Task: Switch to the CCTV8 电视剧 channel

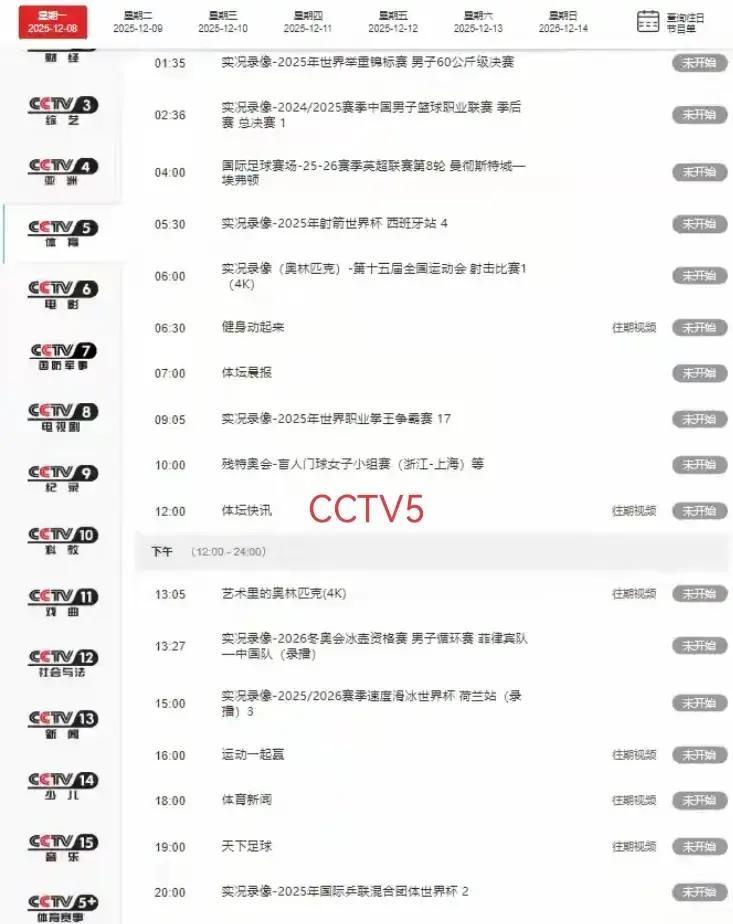Action: point(63,417)
